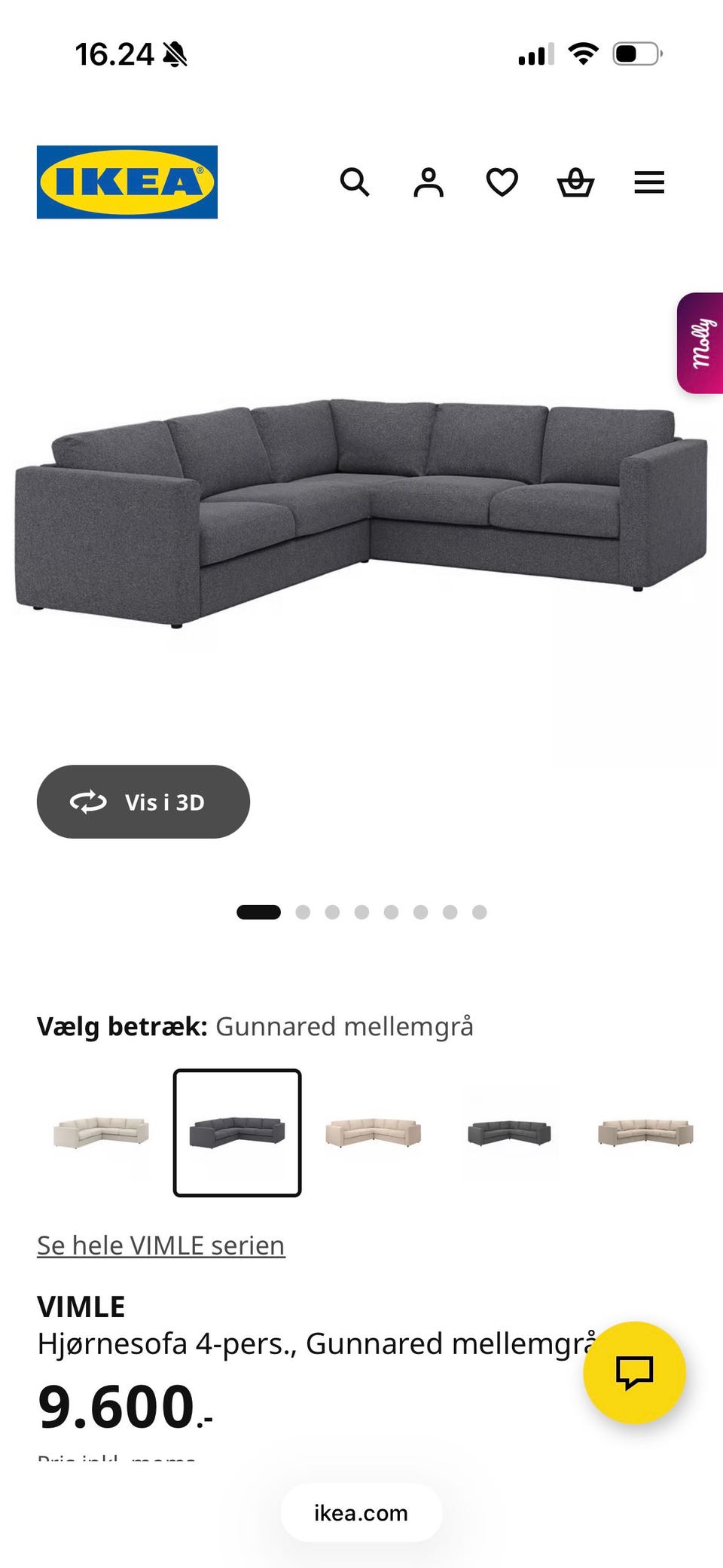
Task: Open your profile account icon
Action: (428, 182)
